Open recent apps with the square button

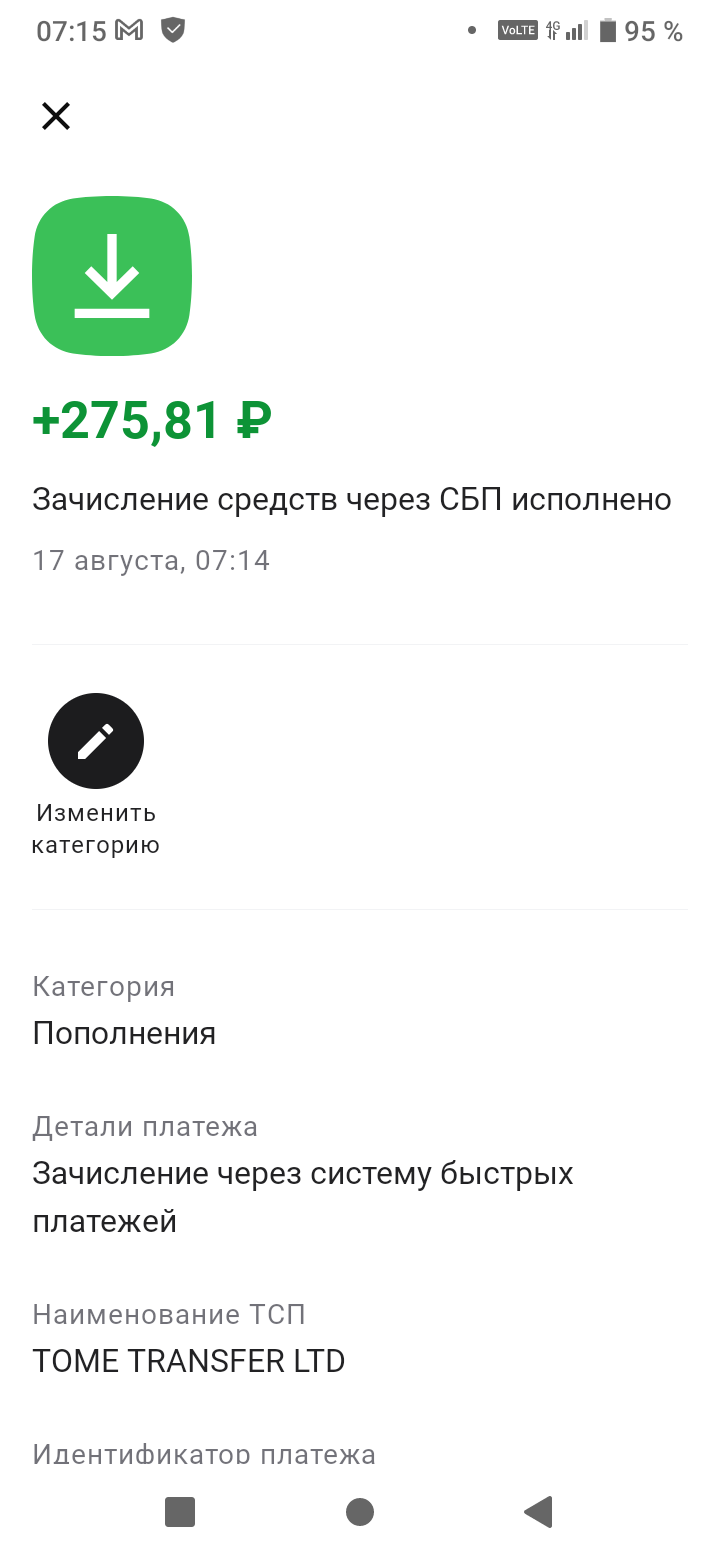(x=180, y=1511)
